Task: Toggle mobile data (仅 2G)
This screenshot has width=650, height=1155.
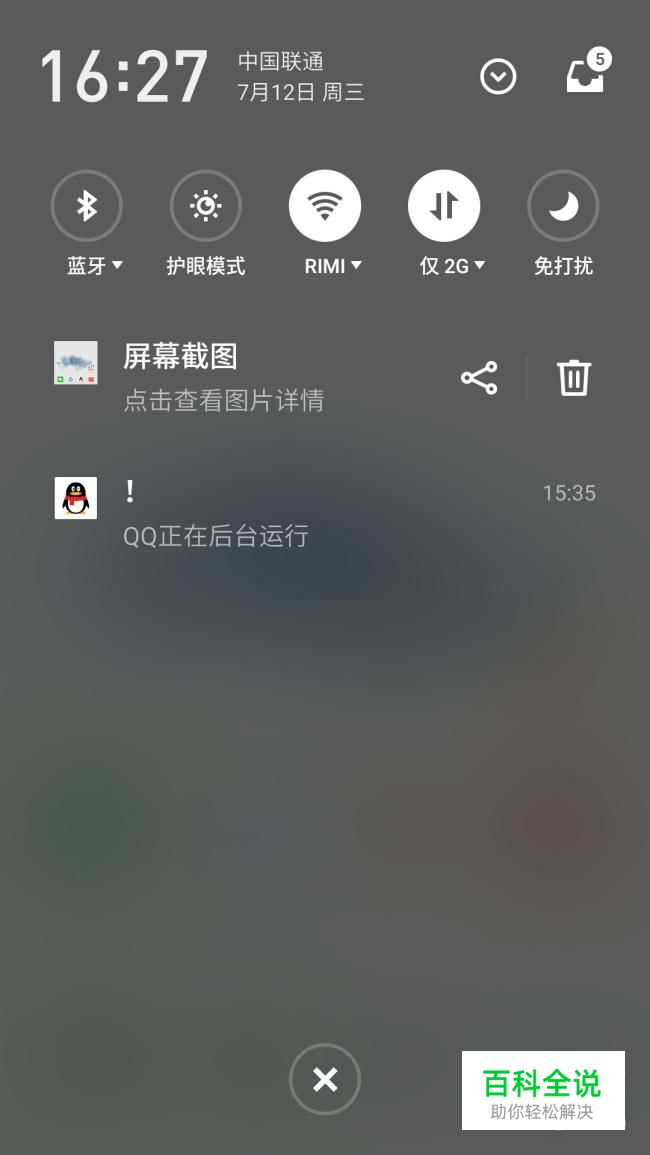Action: point(444,206)
